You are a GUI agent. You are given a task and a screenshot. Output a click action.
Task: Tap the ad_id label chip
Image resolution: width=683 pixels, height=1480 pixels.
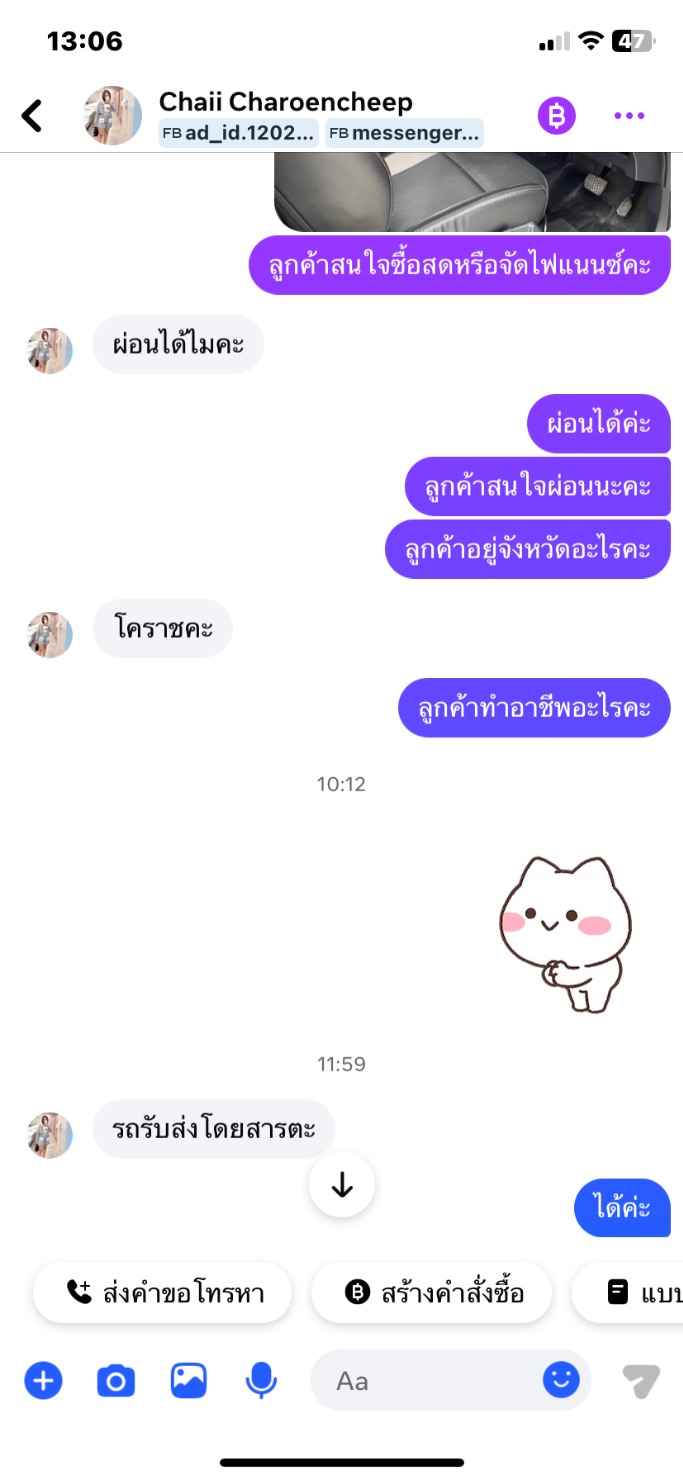pos(239,133)
